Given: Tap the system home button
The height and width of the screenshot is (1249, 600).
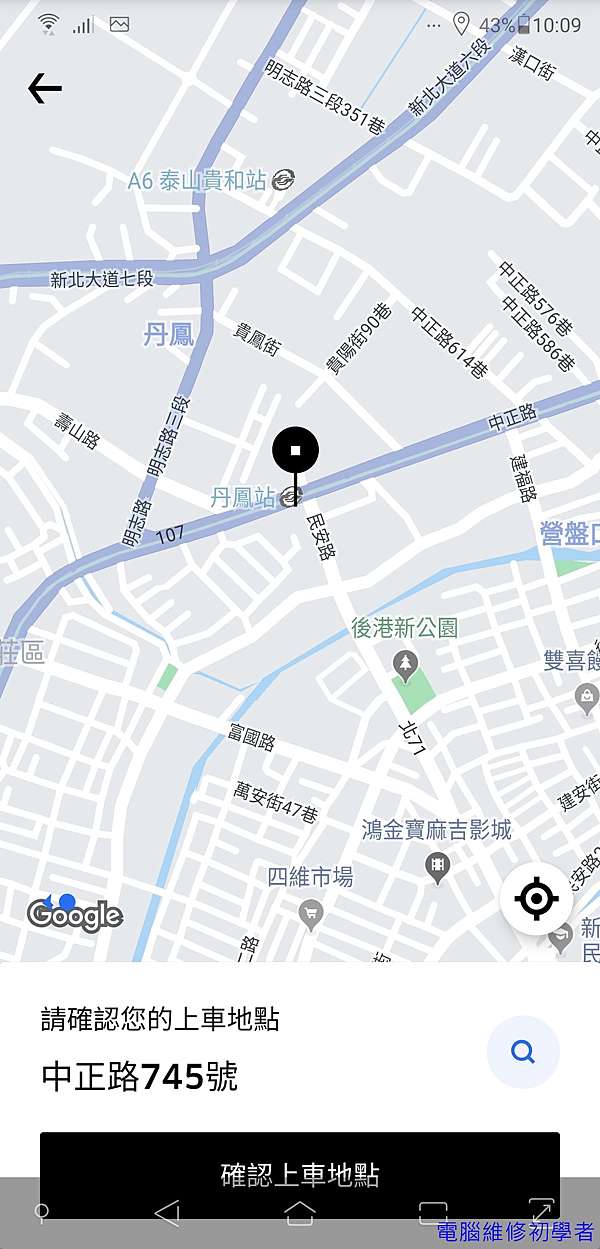Looking at the screenshot, I should [x=299, y=1213].
